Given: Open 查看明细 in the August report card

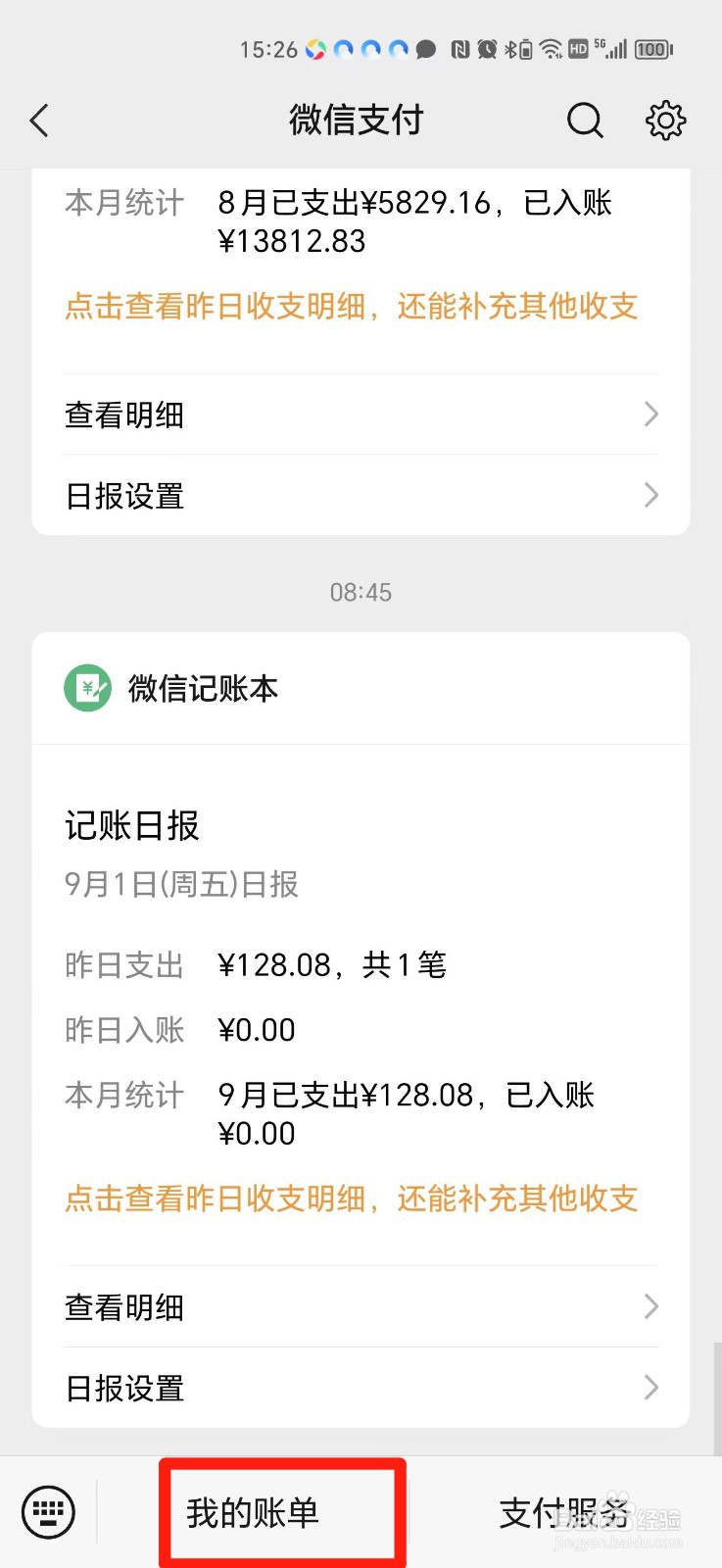Looking at the screenshot, I should (x=361, y=415).
